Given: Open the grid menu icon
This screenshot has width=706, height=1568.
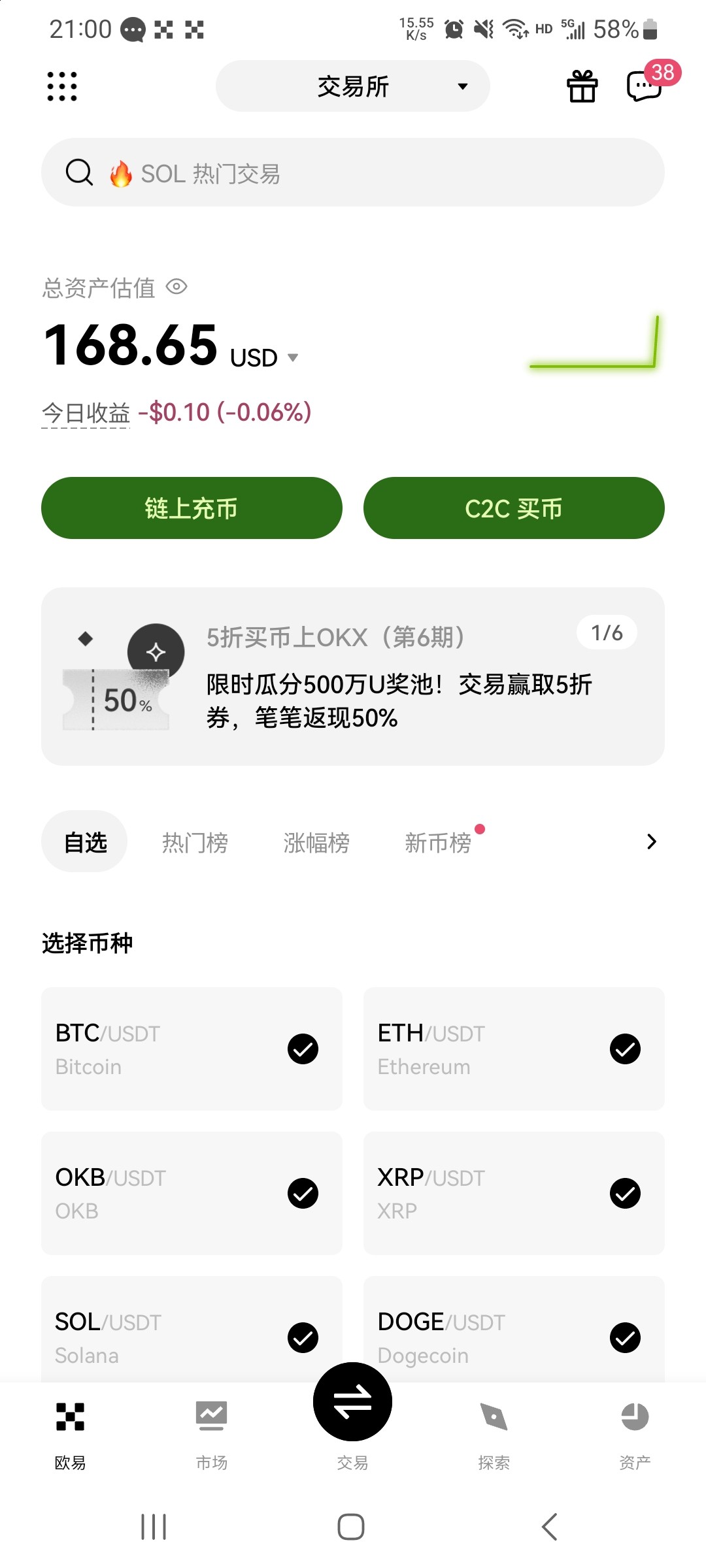Looking at the screenshot, I should [62, 86].
